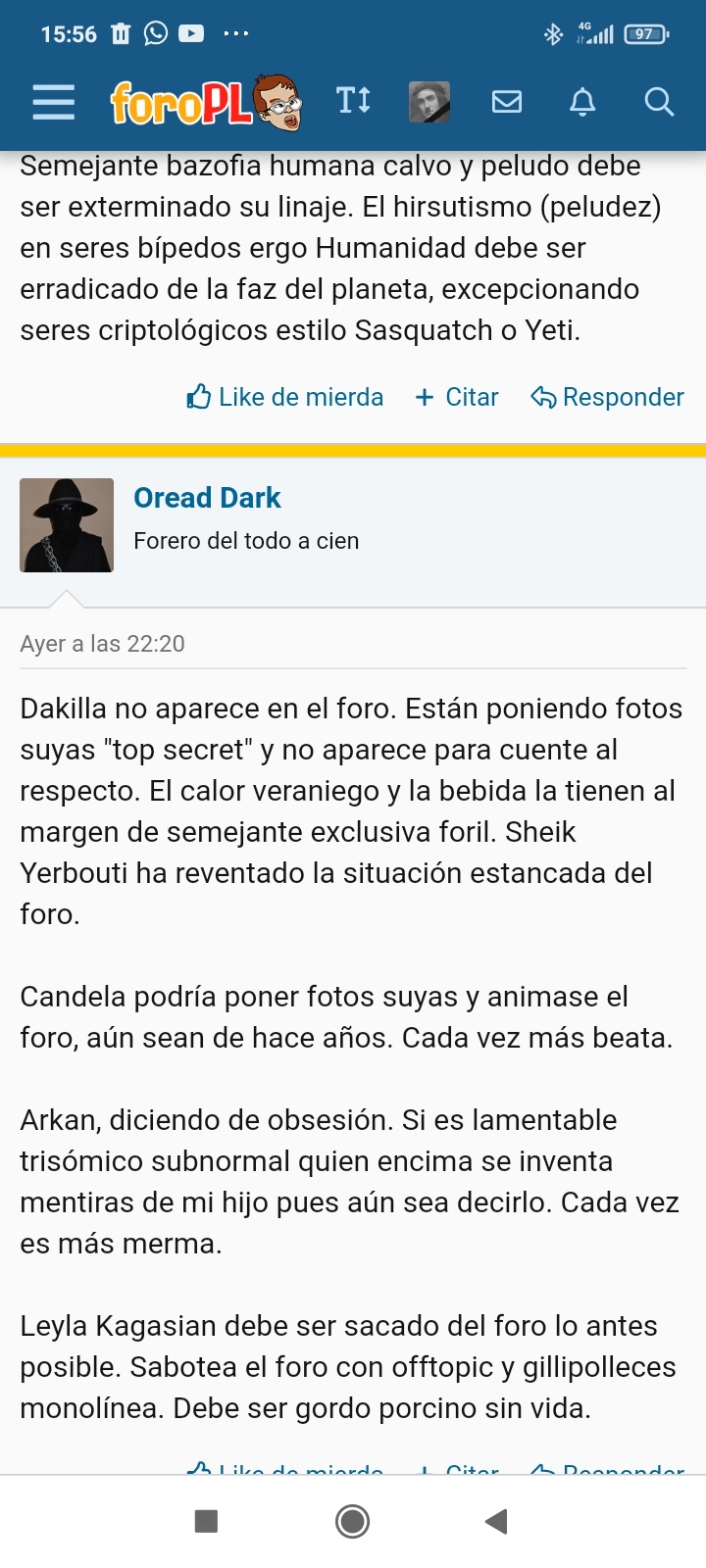
Task: Open the forum search magnifier
Action: (x=659, y=102)
